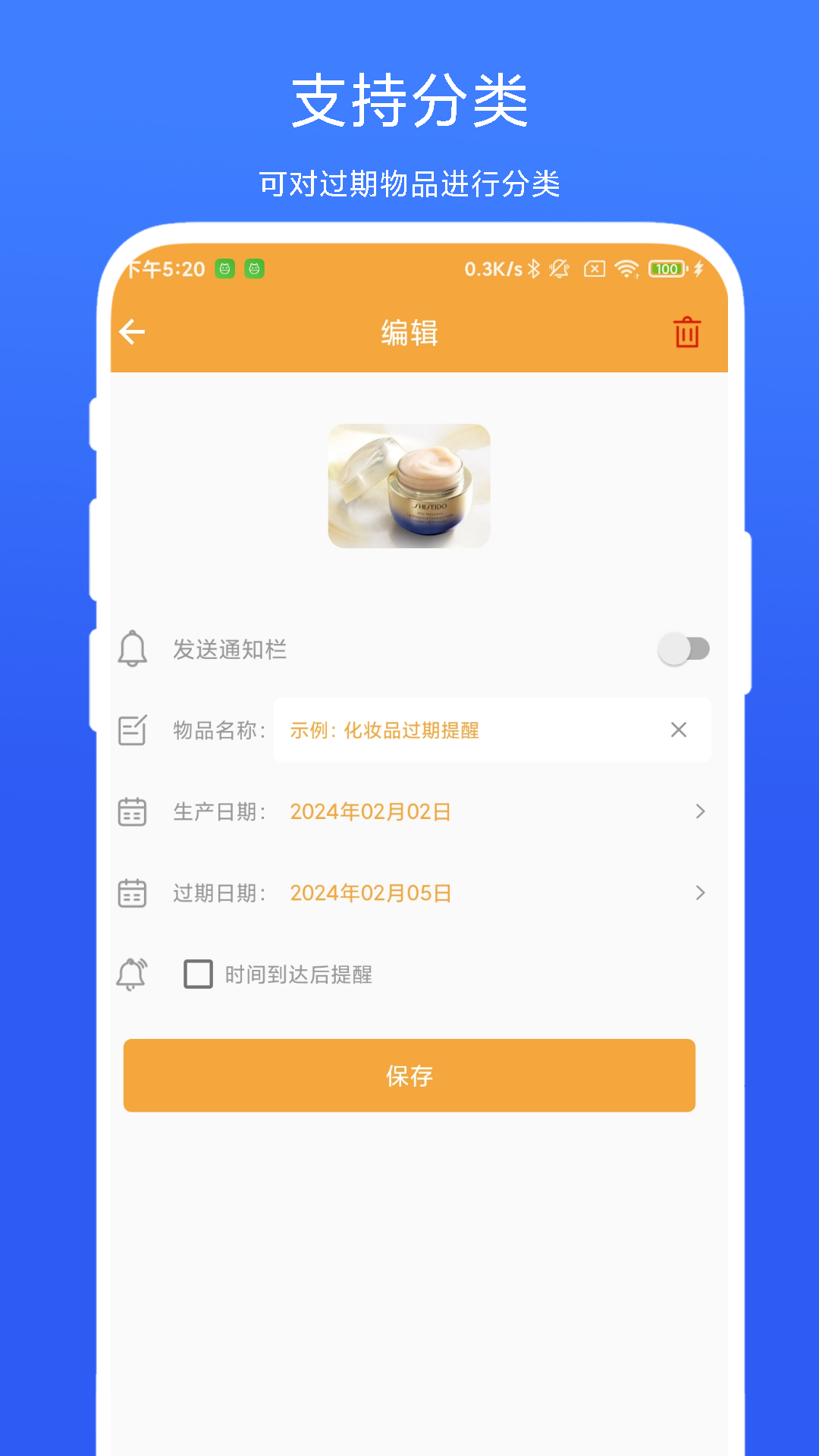Open the cosmetics product photo thumbnail
The height and width of the screenshot is (1456, 819).
[x=409, y=486]
